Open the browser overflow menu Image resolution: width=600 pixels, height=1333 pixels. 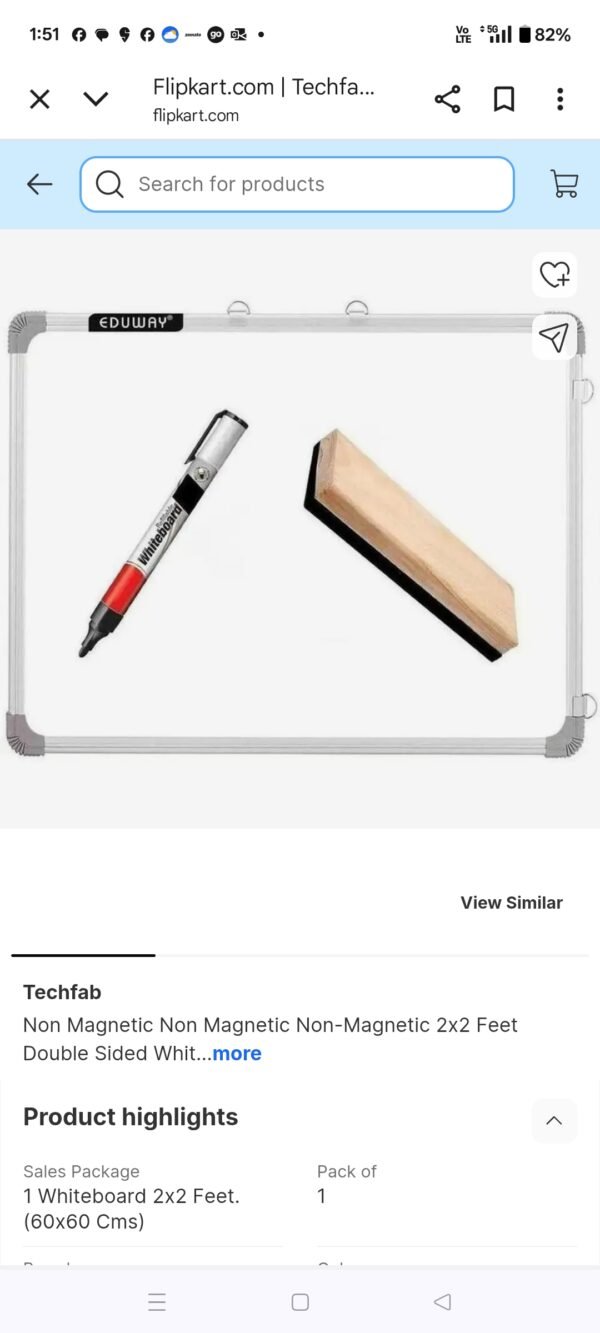tap(560, 99)
